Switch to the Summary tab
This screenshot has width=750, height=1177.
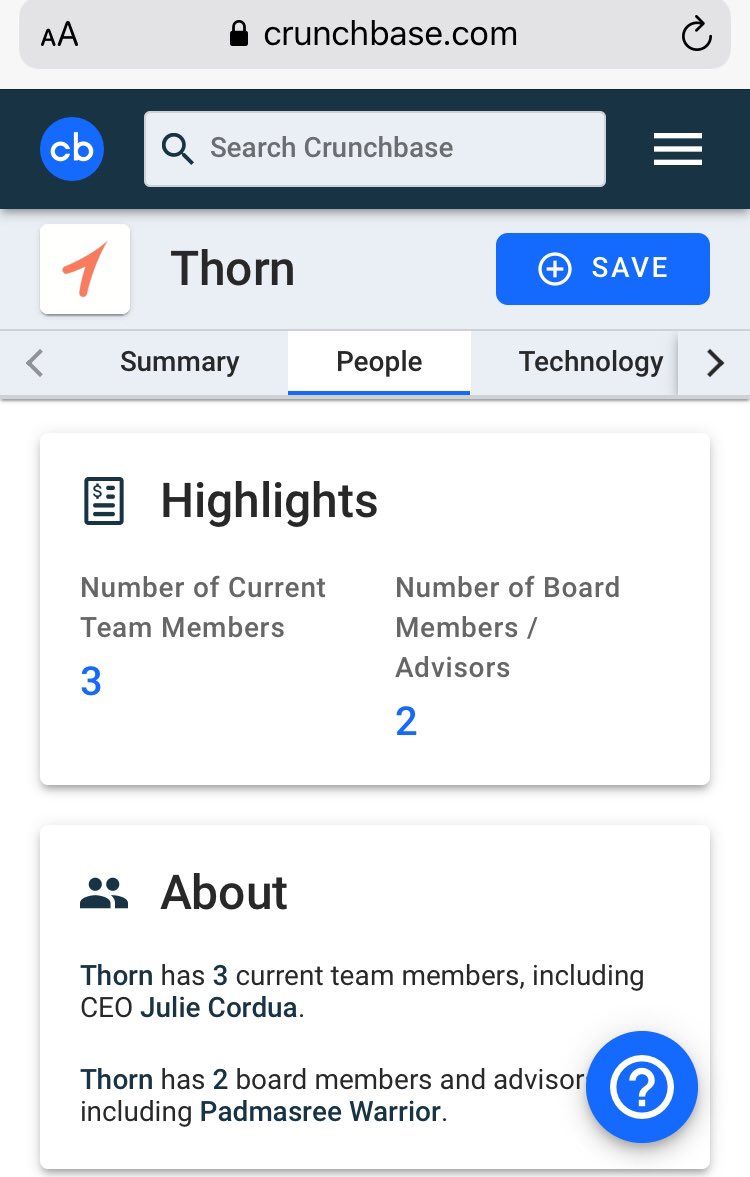(180, 362)
